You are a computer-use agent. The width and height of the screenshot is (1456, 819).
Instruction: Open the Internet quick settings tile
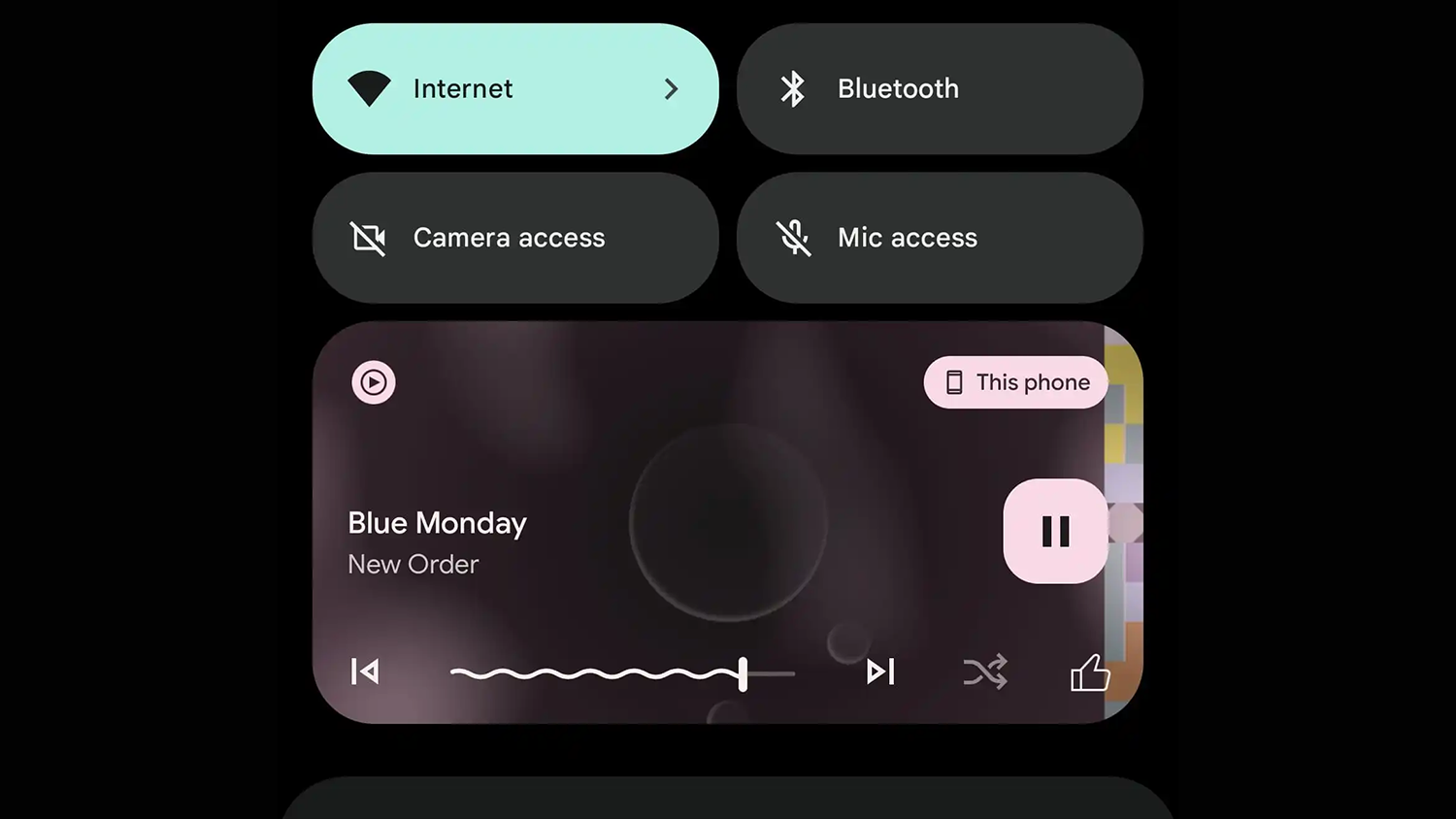514,89
